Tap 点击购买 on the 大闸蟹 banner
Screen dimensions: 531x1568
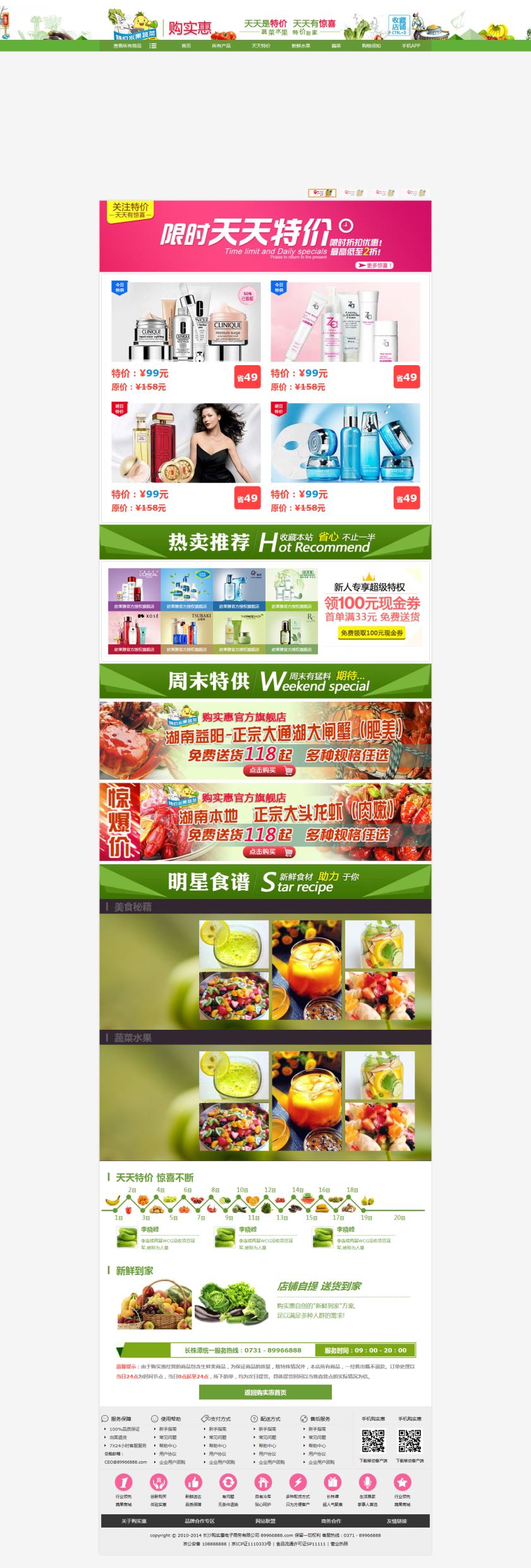pyautogui.click(x=269, y=770)
